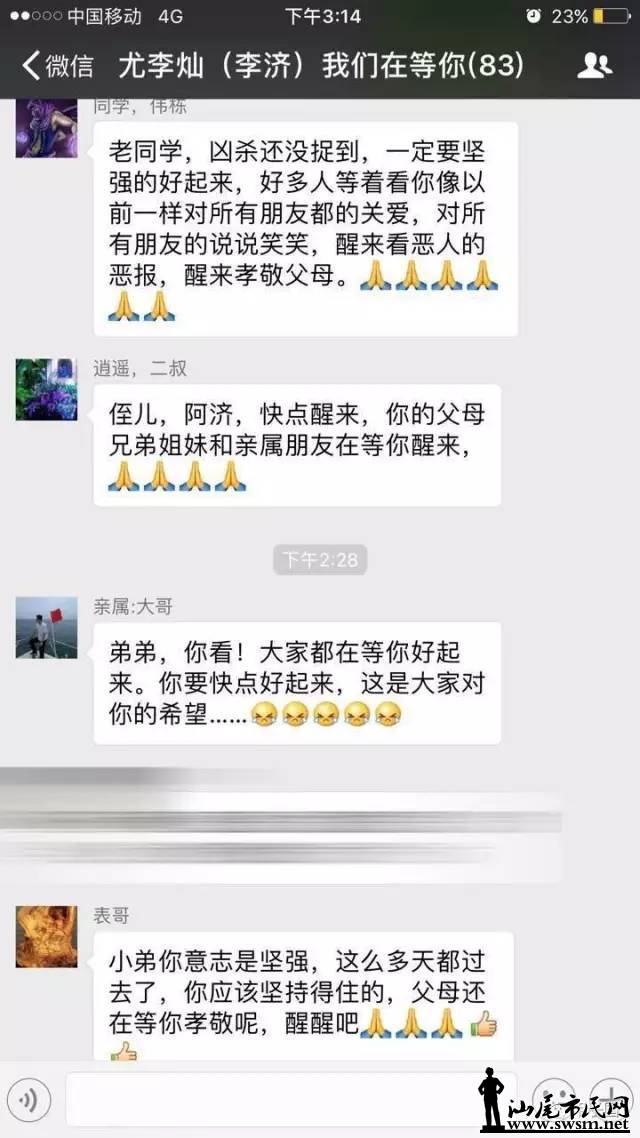View profile of 逍遥，二叔 via avatar

(x=46, y=389)
